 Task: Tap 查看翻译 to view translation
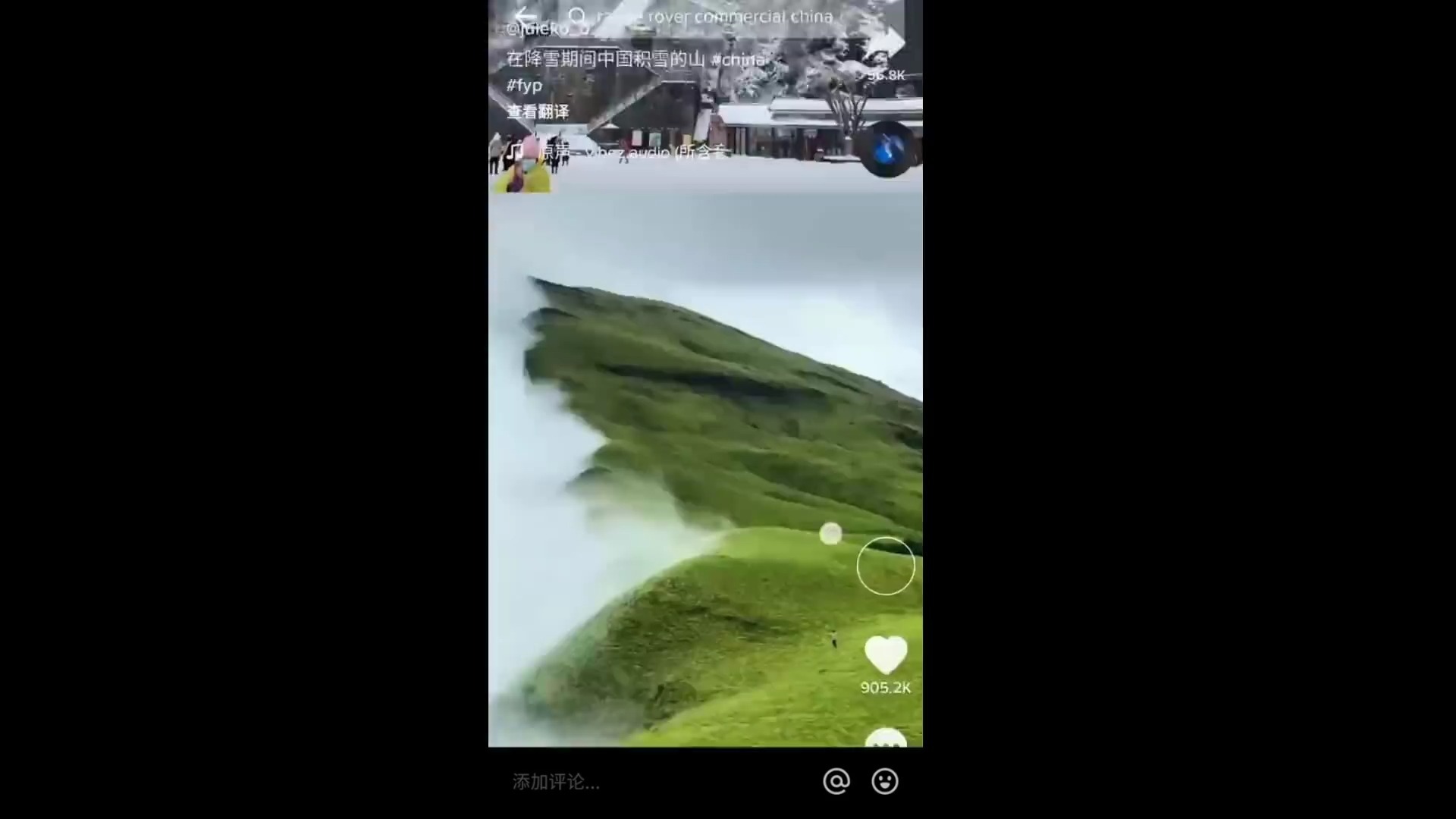tap(538, 112)
